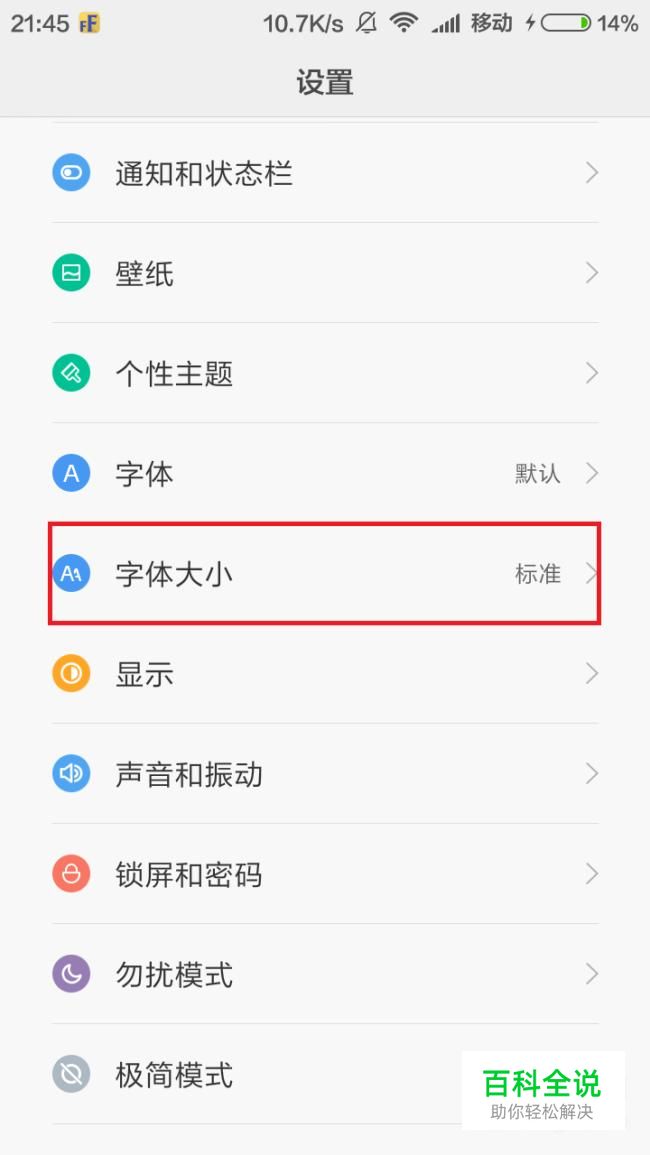Open 通知和状态栏 settings
This screenshot has height=1155, width=650.
click(204, 174)
